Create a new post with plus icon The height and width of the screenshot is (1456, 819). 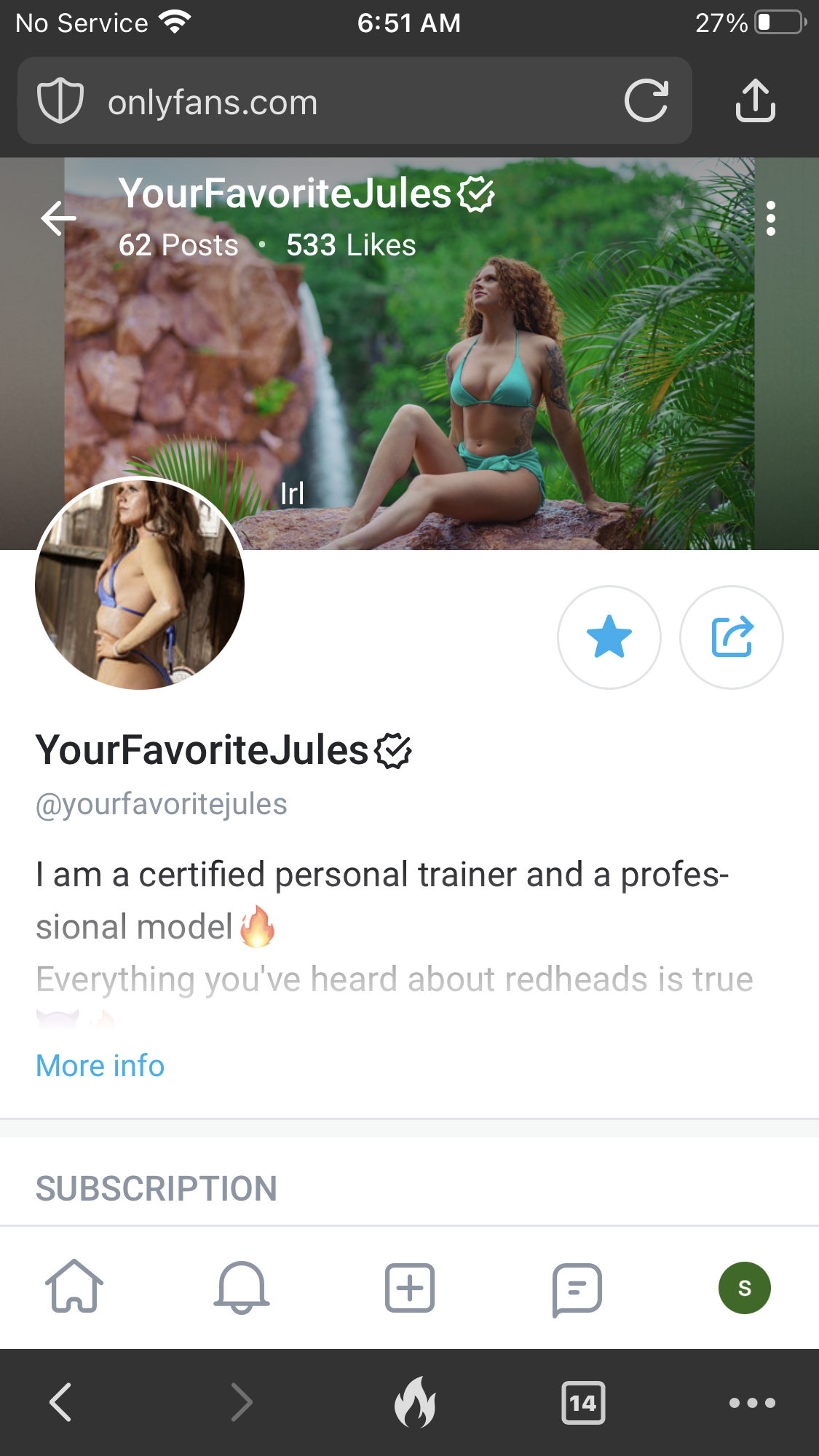(x=409, y=1287)
